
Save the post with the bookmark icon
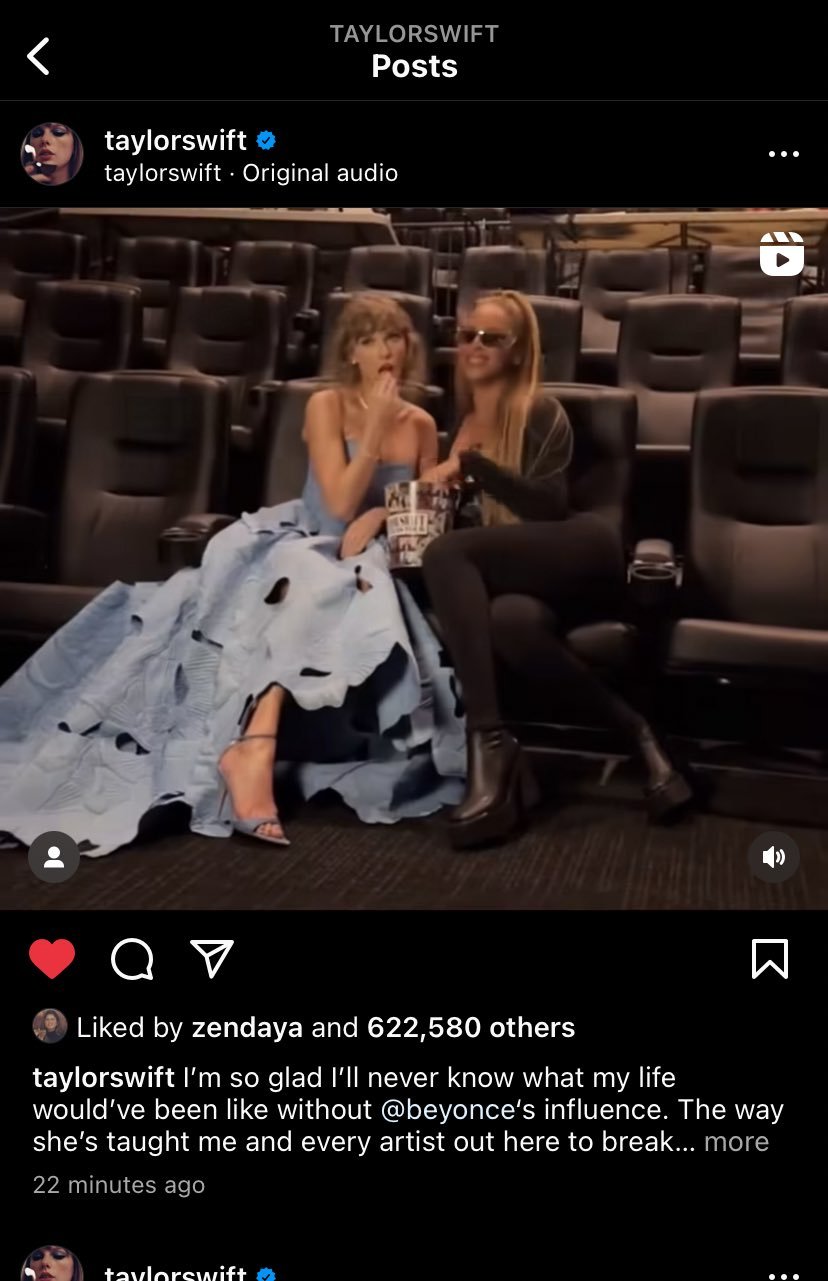point(769,959)
